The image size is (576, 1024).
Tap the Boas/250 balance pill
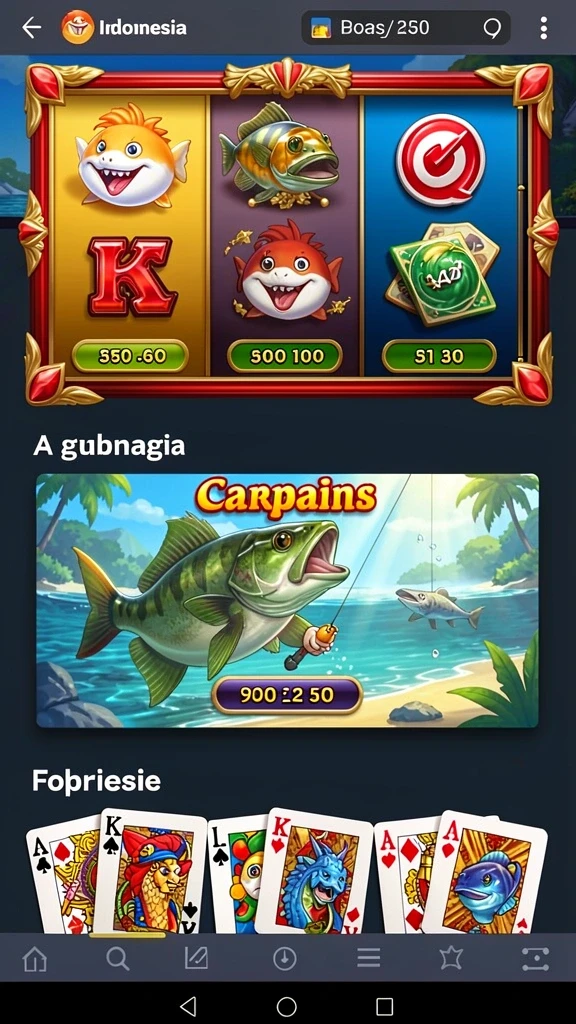point(406,27)
